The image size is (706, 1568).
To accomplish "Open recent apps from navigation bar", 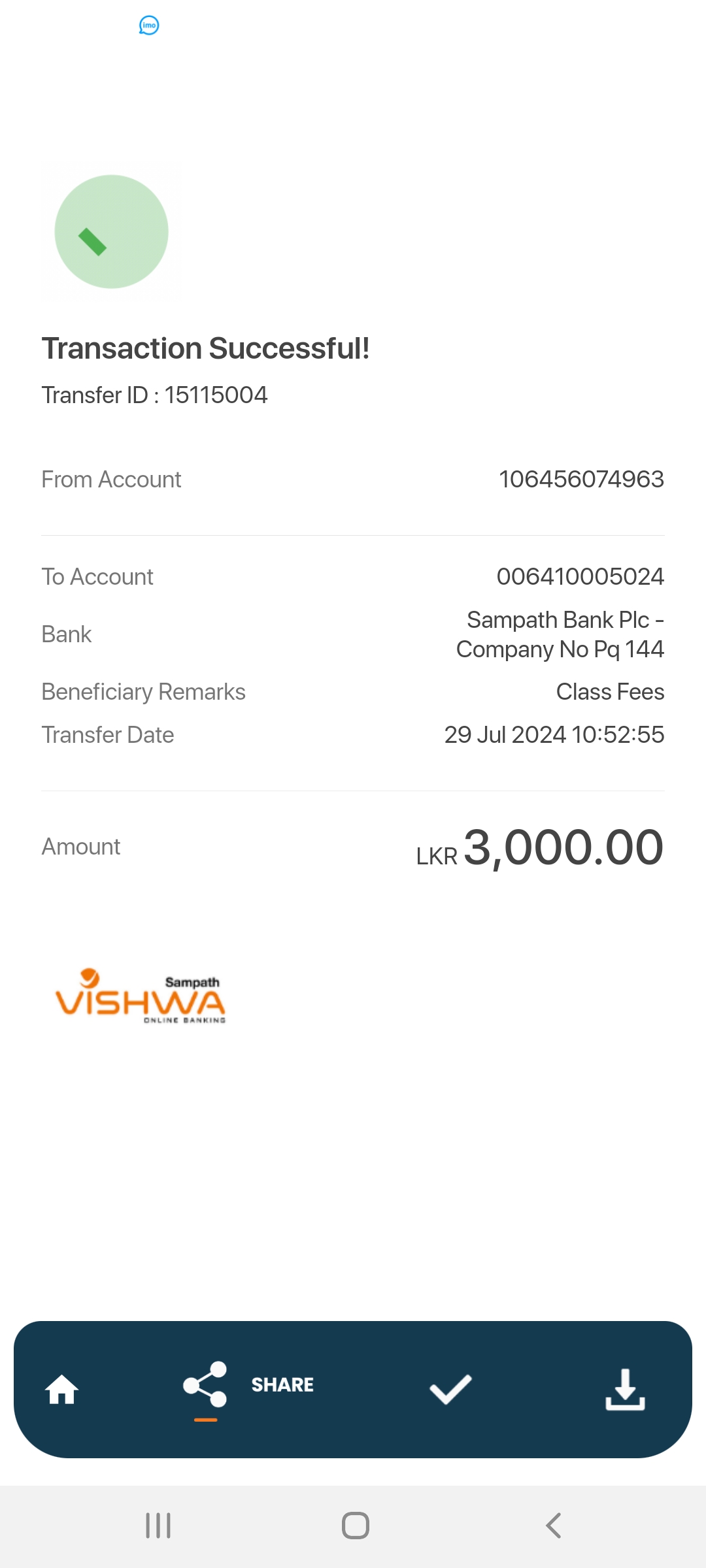I will coord(158,1526).
